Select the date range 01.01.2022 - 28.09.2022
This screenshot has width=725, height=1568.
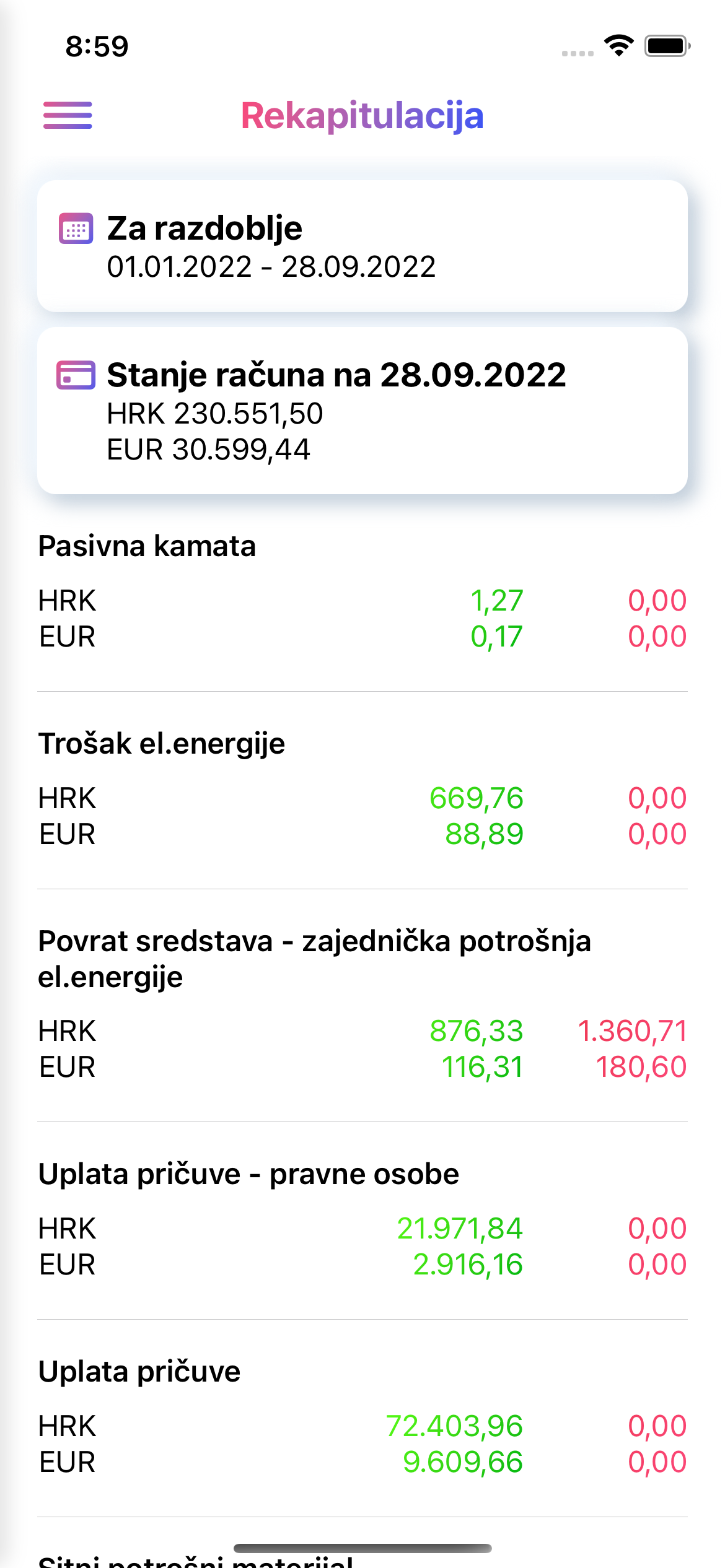tap(271, 268)
